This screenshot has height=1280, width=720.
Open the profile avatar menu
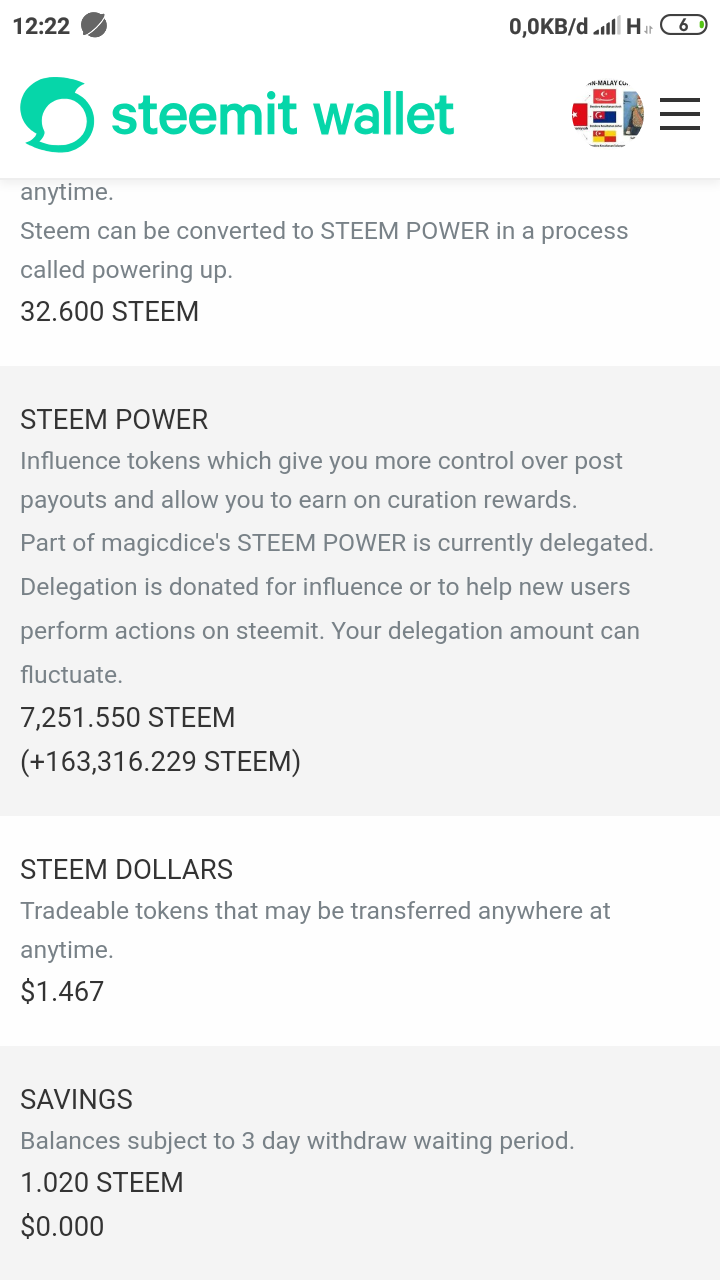(x=607, y=115)
